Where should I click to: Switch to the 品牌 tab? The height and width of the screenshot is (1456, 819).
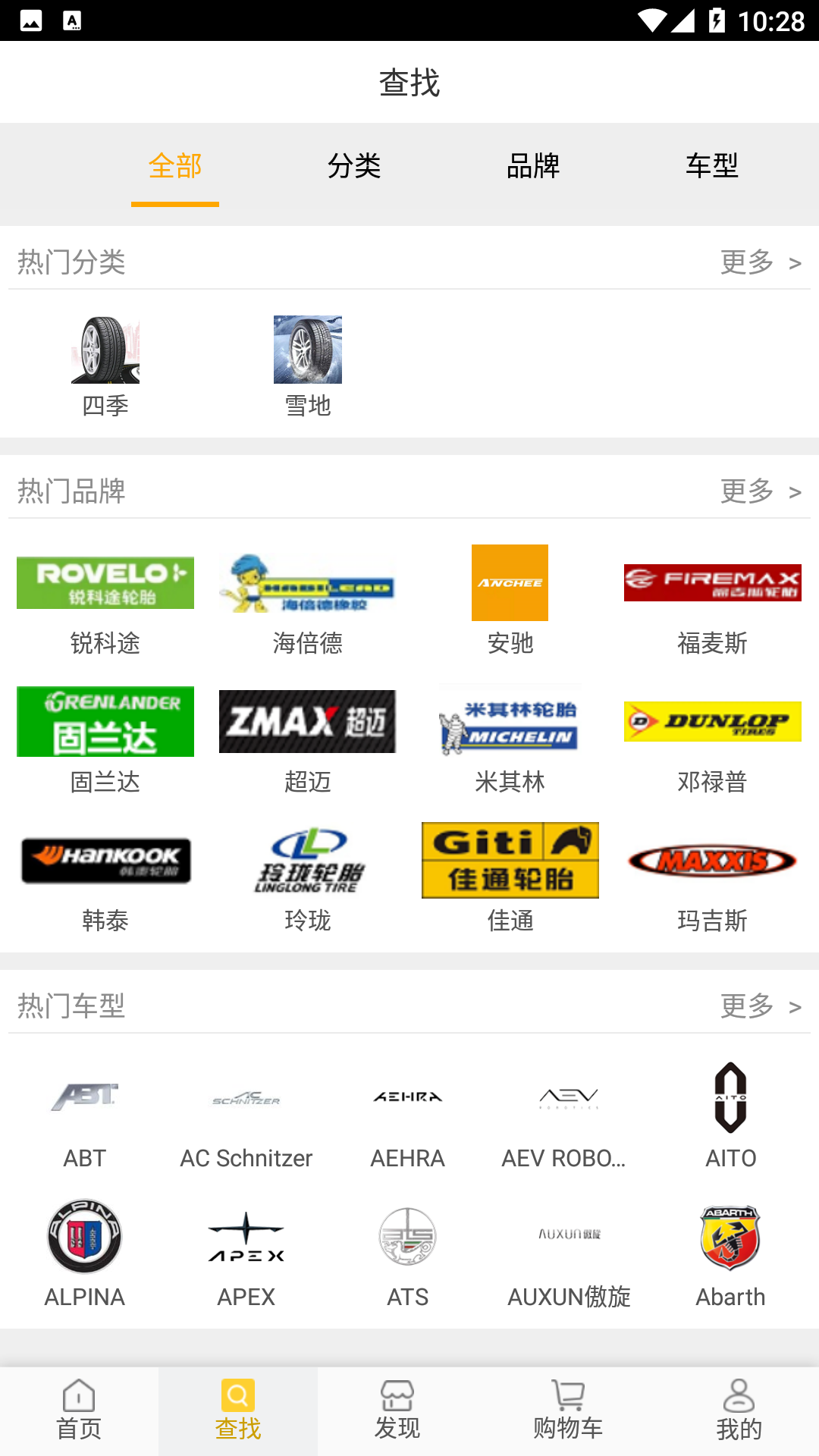[x=533, y=166]
